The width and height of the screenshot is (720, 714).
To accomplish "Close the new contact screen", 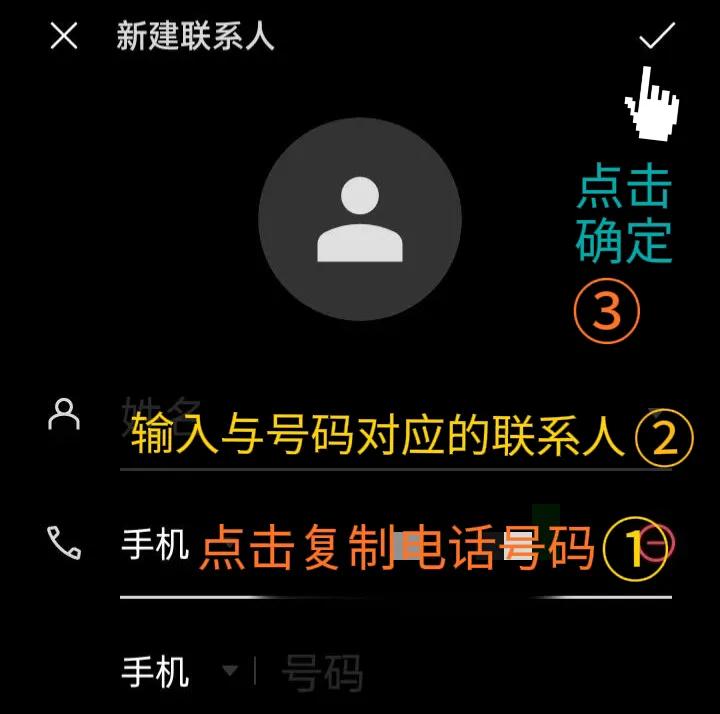I will click(64, 37).
